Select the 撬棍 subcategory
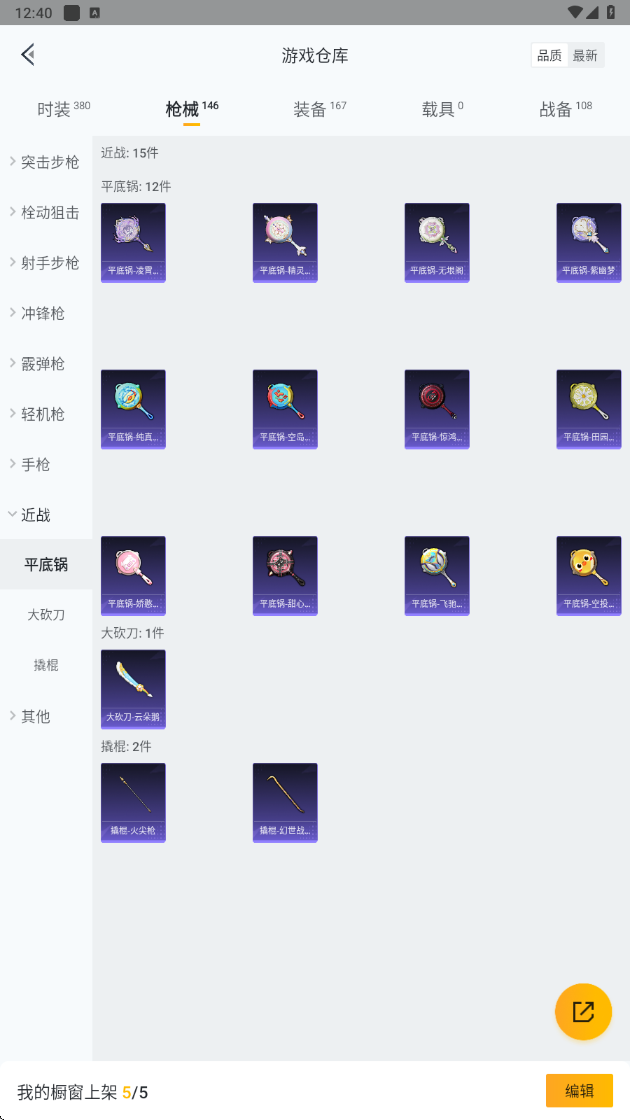The height and width of the screenshot is (1120, 630). tap(46, 666)
